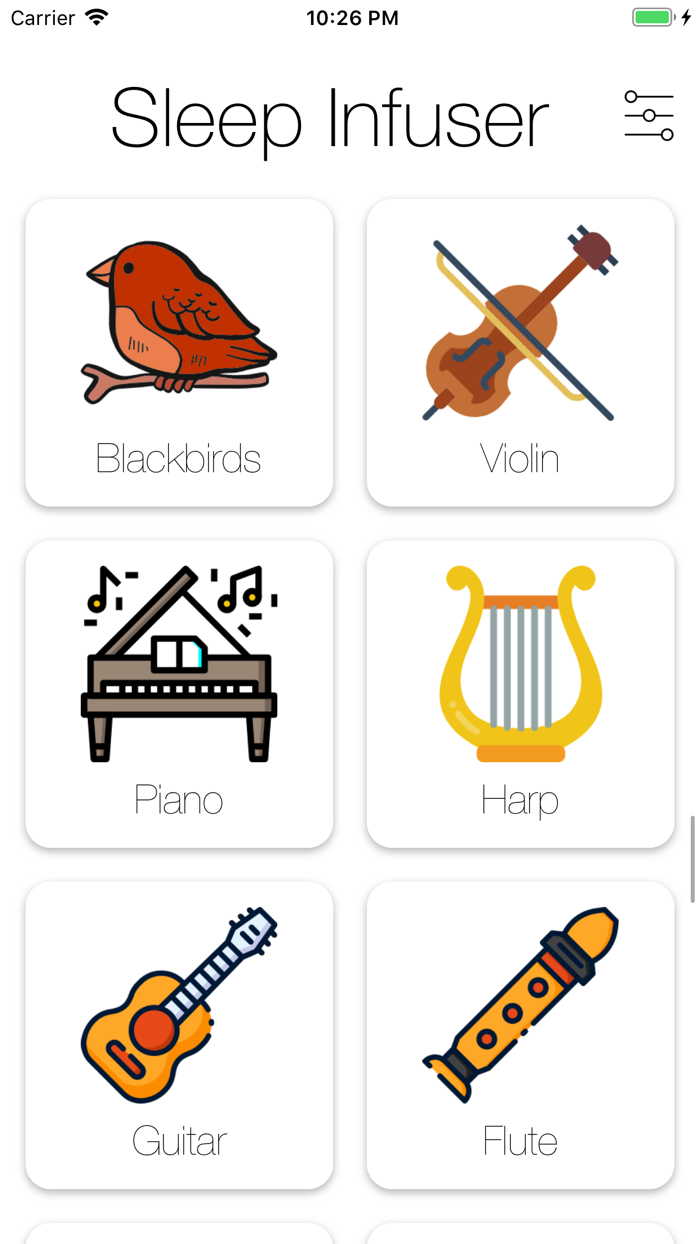Select the Violin sound card
The image size is (700, 1244).
(x=520, y=352)
